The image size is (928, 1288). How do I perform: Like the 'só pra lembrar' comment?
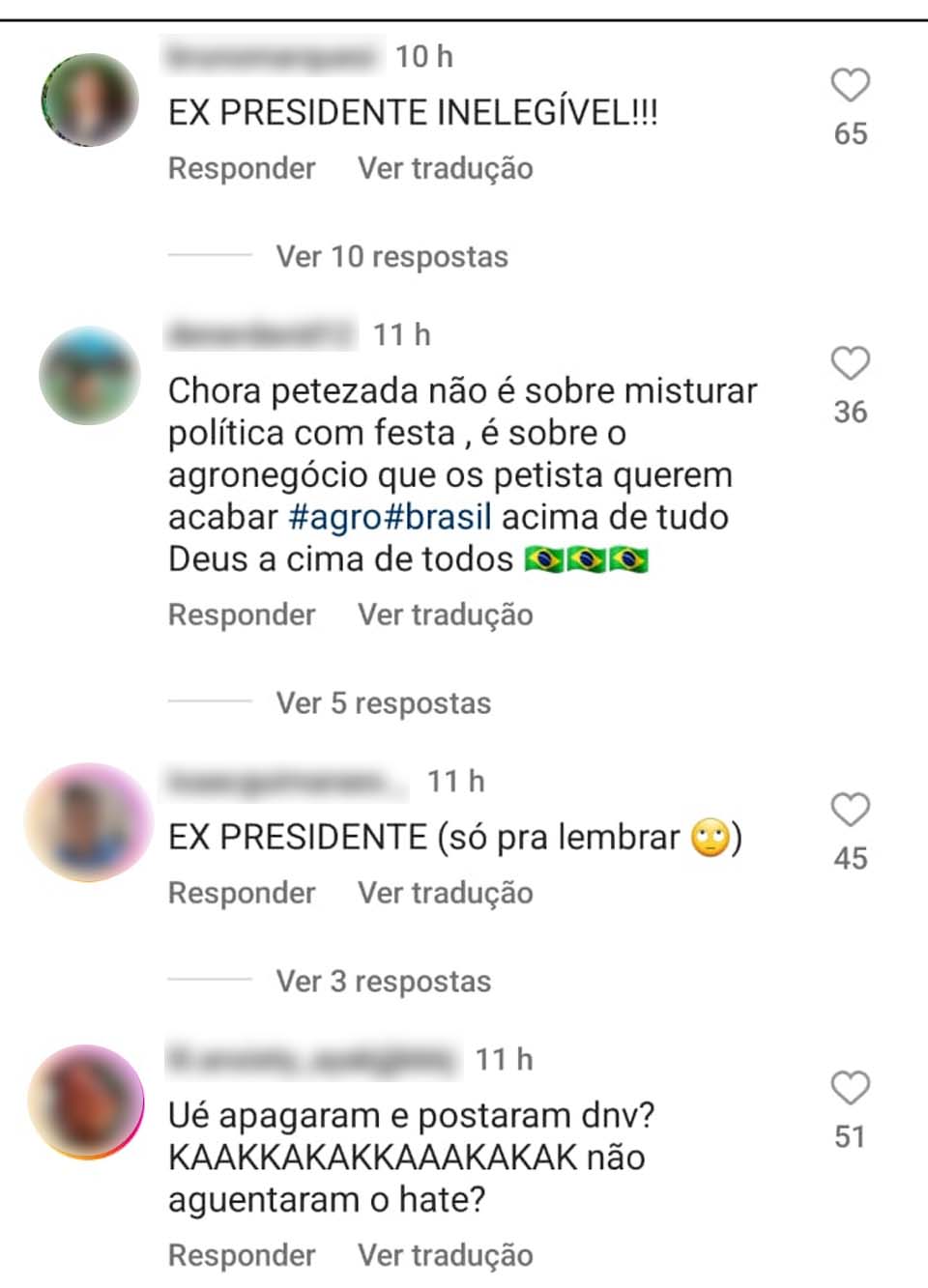coord(850,810)
